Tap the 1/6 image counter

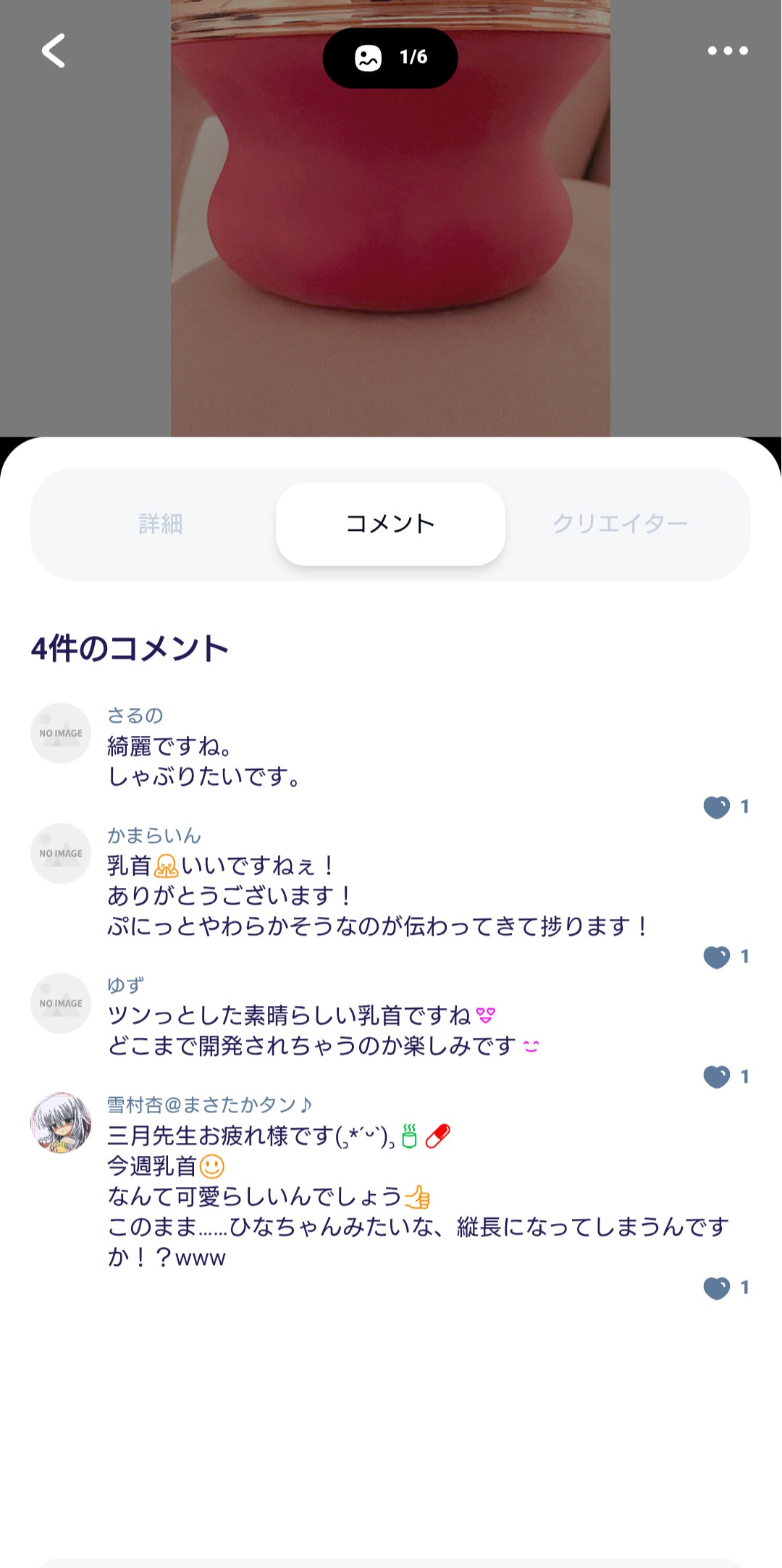pyautogui.click(x=390, y=57)
